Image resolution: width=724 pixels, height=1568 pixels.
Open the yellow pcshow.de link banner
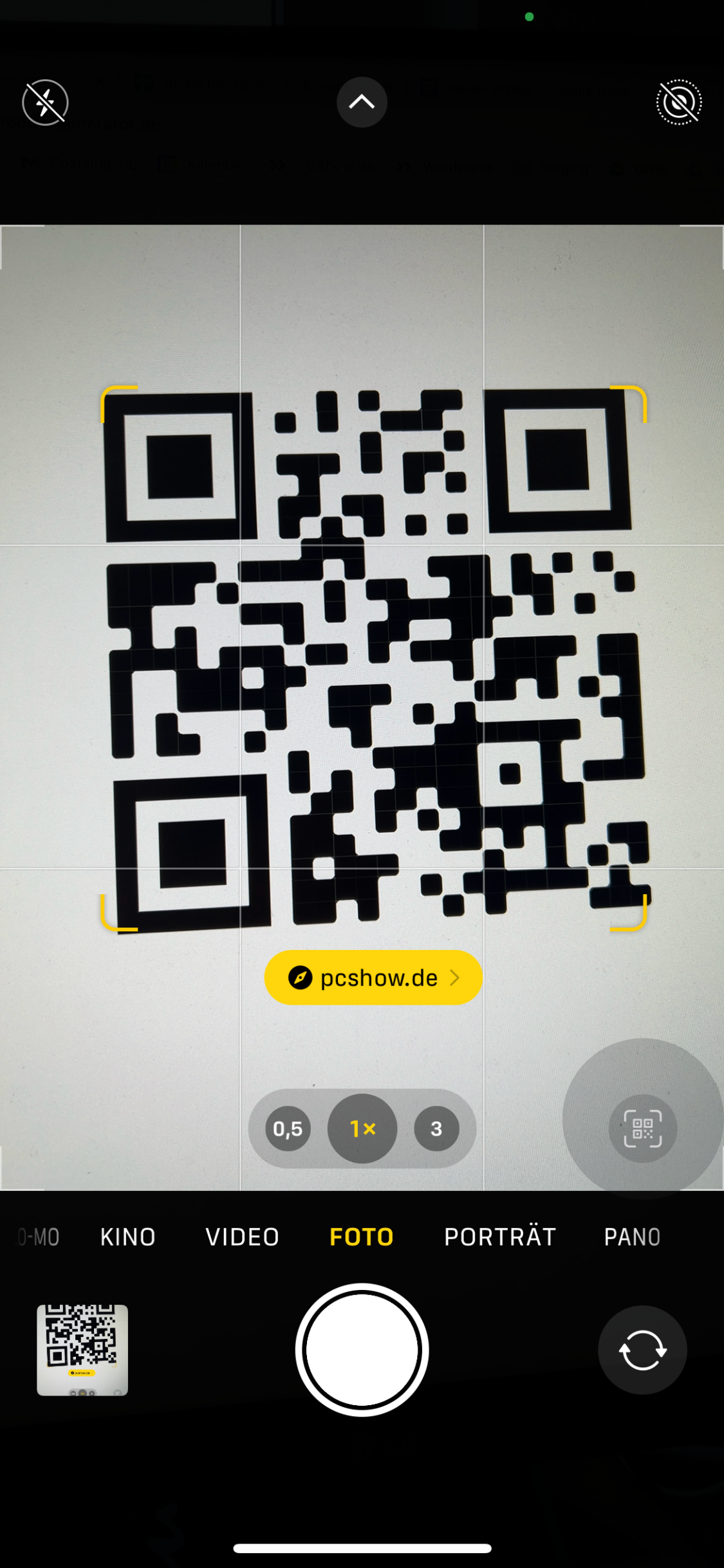coord(372,978)
